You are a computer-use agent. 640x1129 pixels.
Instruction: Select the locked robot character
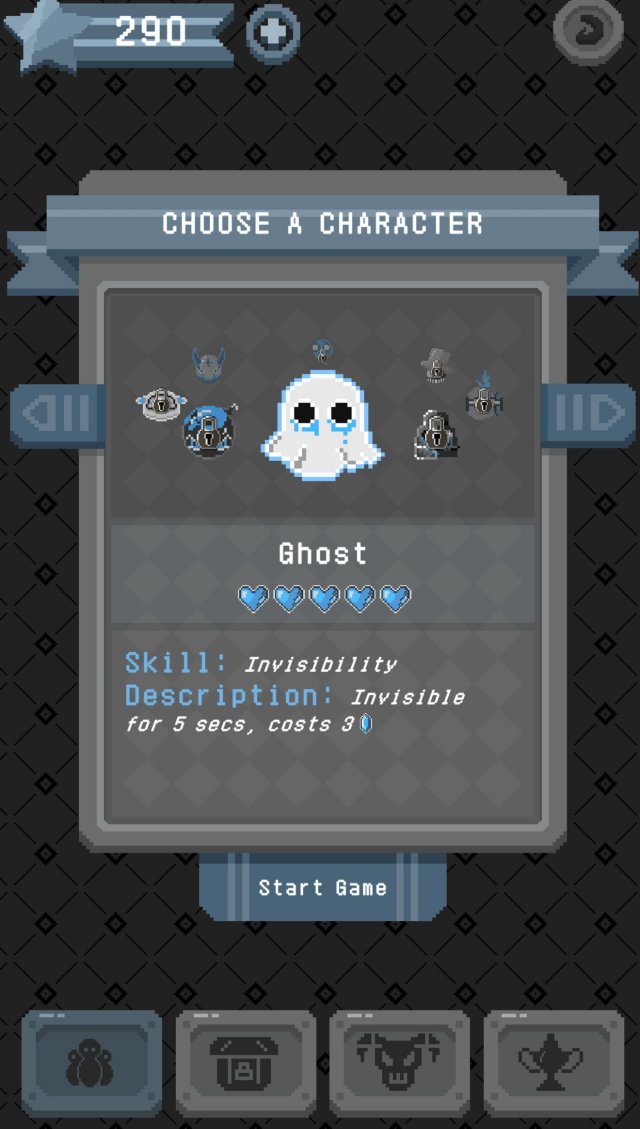click(x=436, y=436)
